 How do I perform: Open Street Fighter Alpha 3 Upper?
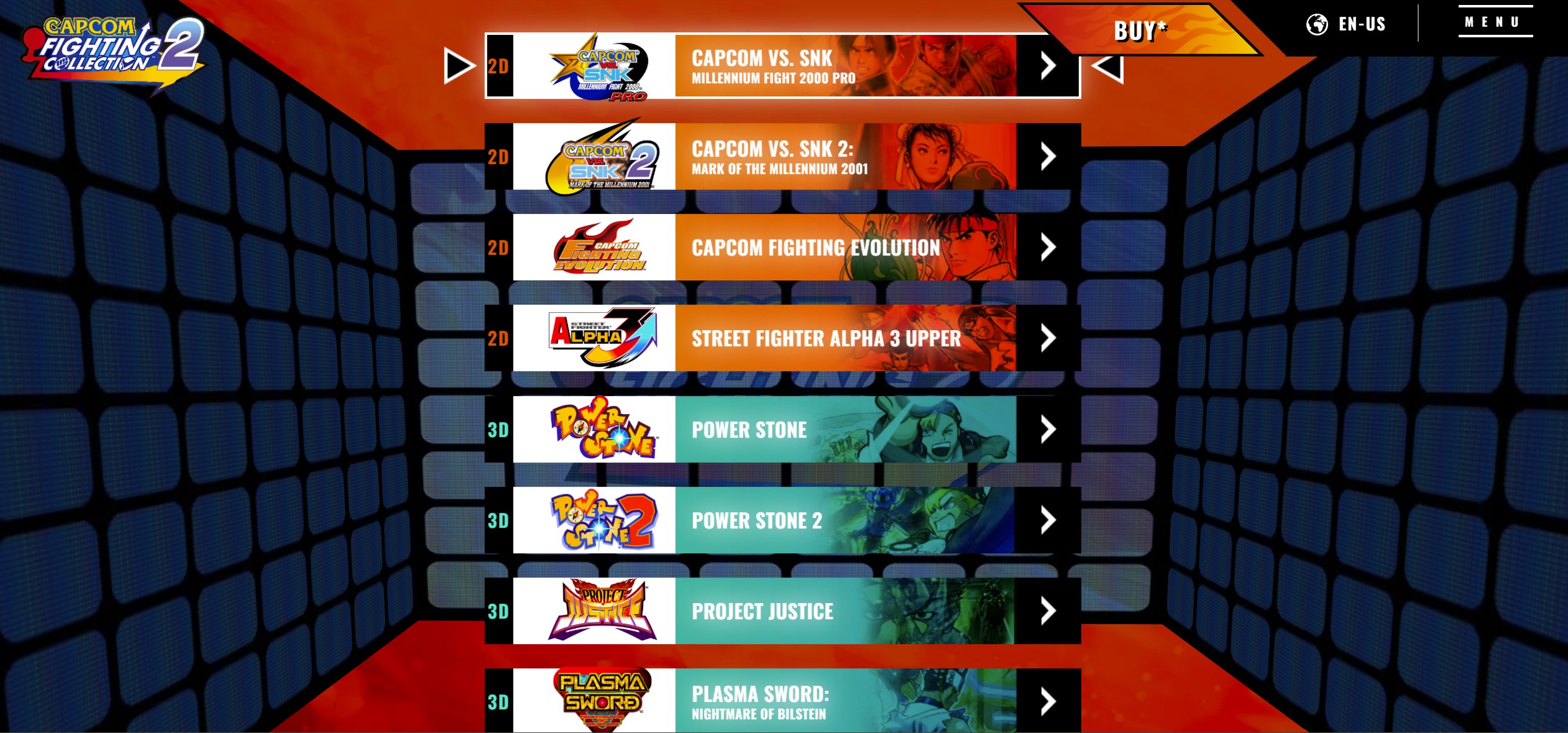click(782, 338)
